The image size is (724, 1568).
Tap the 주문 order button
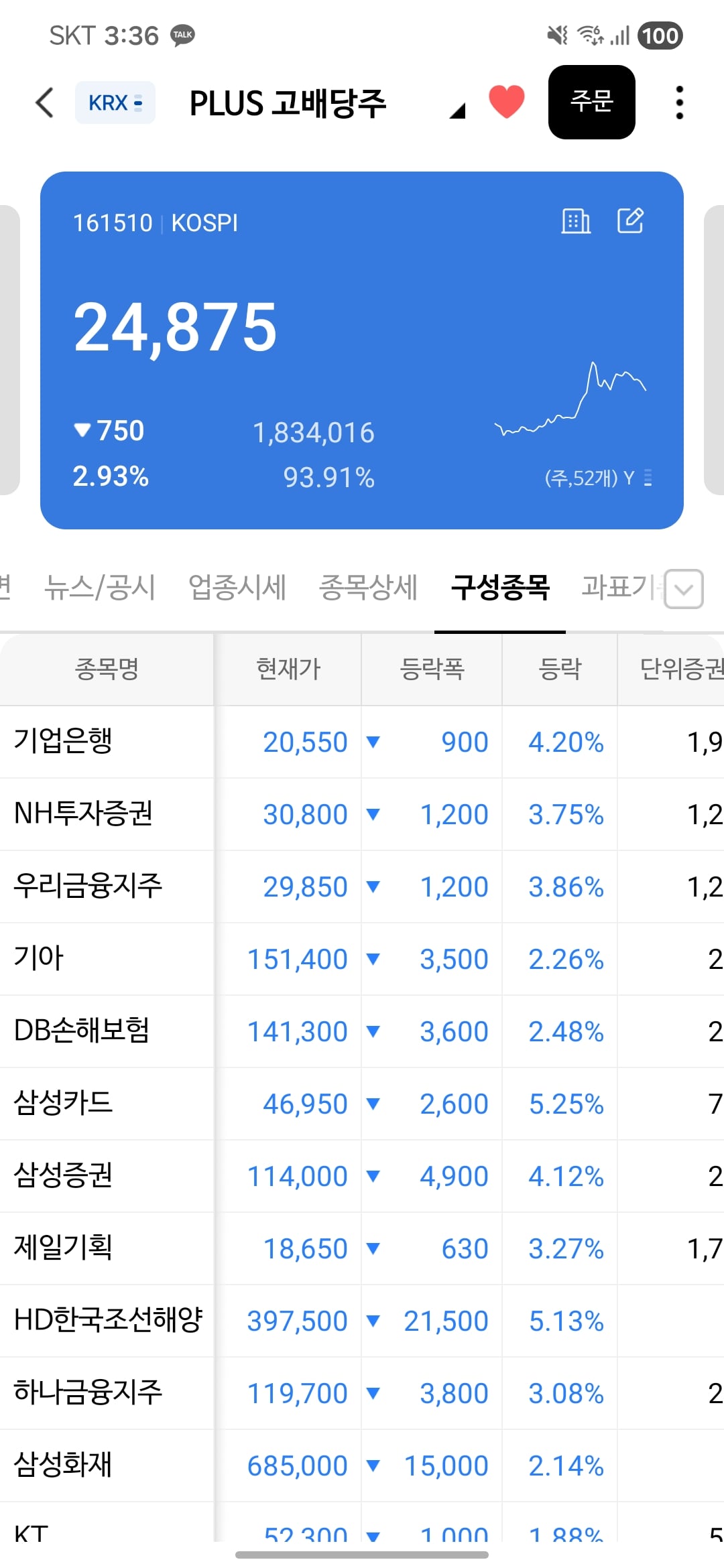592,102
